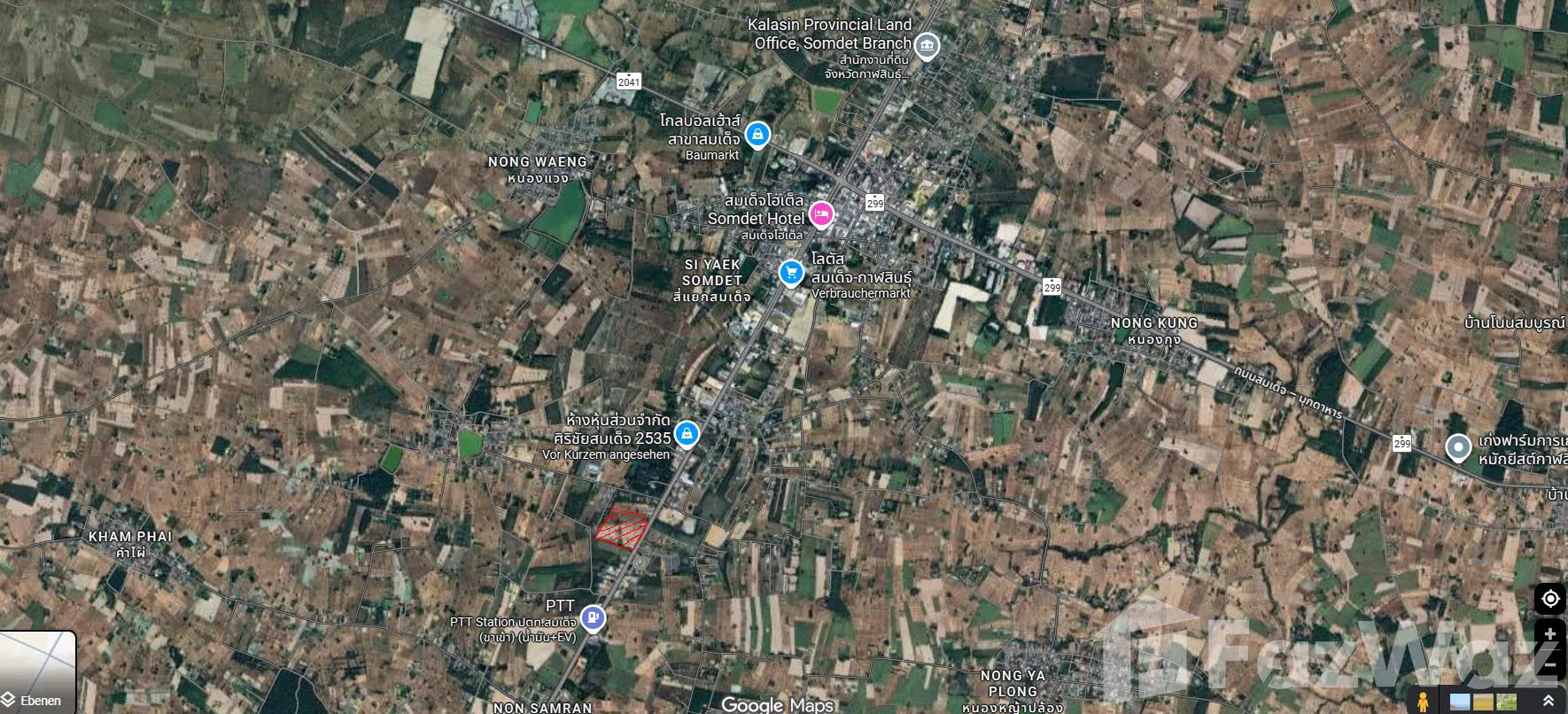The height and width of the screenshot is (714, 1568).
Task: Center map on my location
Action: coord(1549,599)
